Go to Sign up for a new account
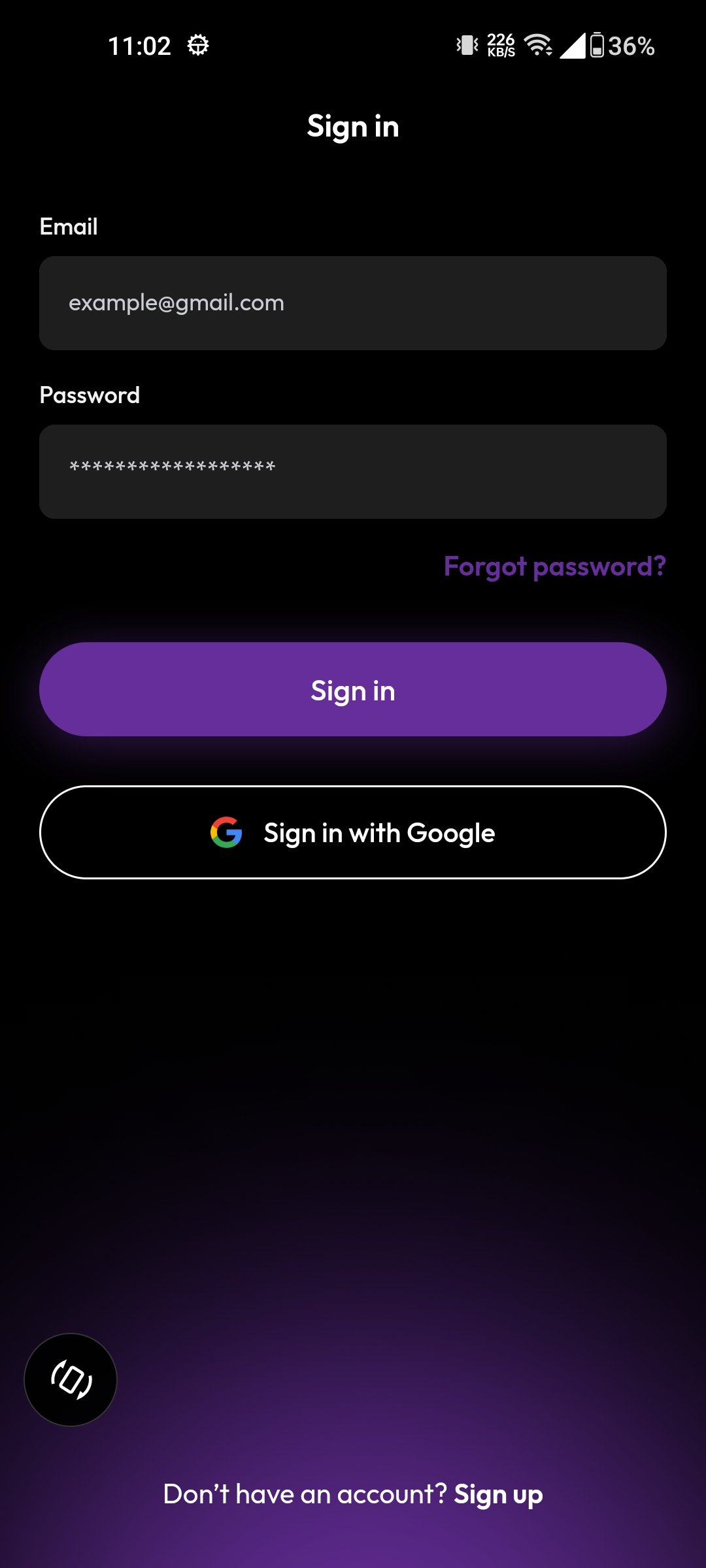Screen dimensions: 706x1568 (x=498, y=1495)
